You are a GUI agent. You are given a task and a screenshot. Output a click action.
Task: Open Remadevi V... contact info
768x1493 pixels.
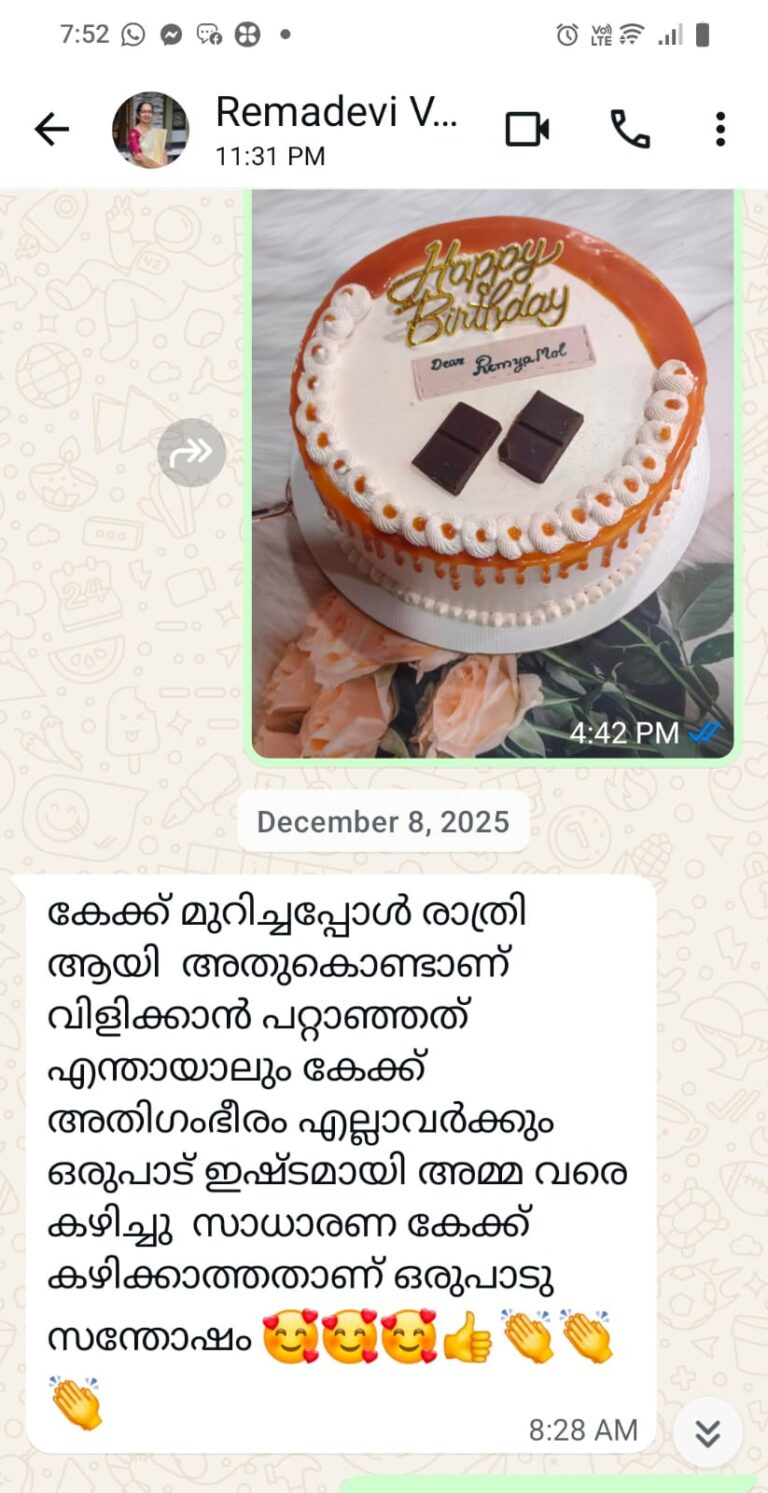pos(336,128)
